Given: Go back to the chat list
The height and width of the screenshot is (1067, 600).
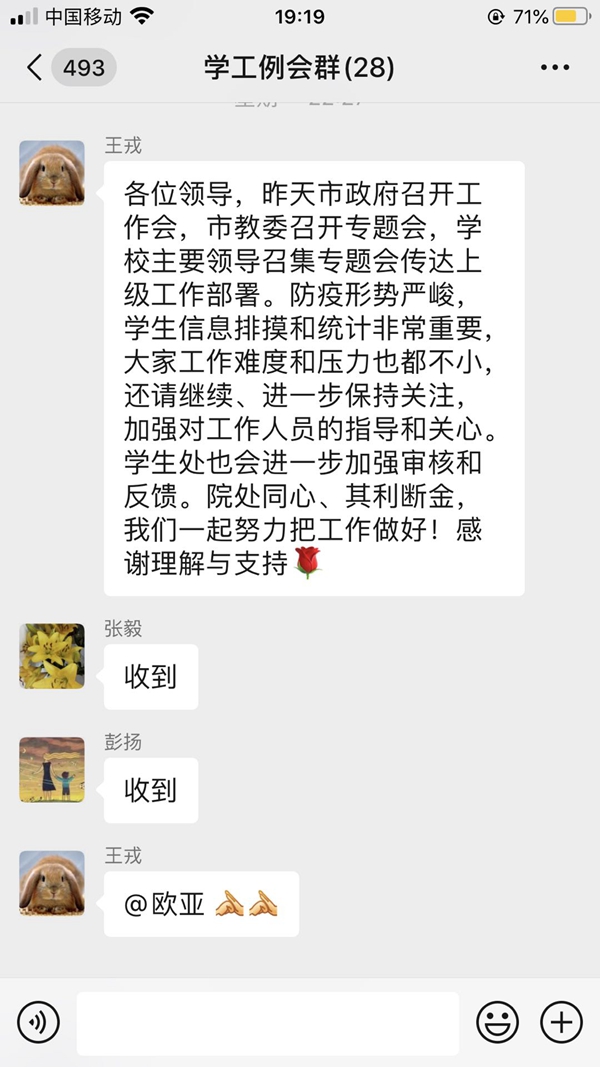Looking at the screenshot, I should point(35,68).
